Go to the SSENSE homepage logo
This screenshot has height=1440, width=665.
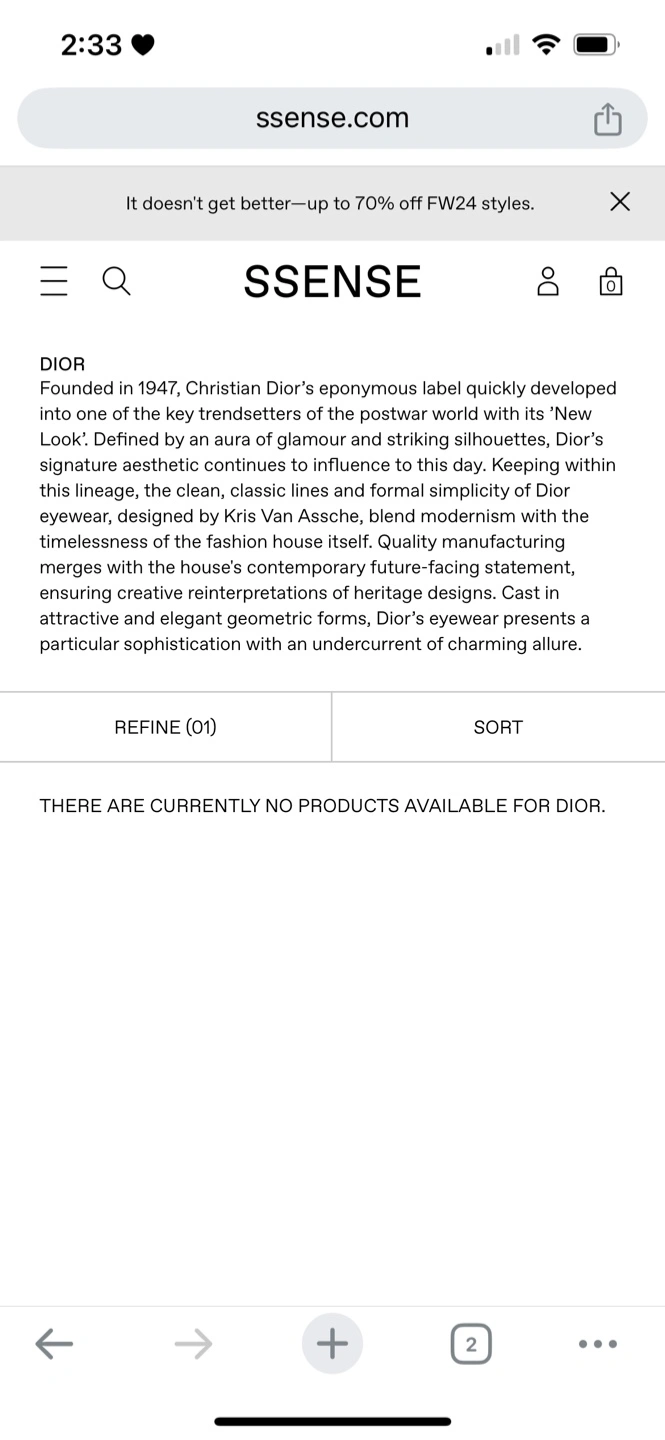click(332, 282)
